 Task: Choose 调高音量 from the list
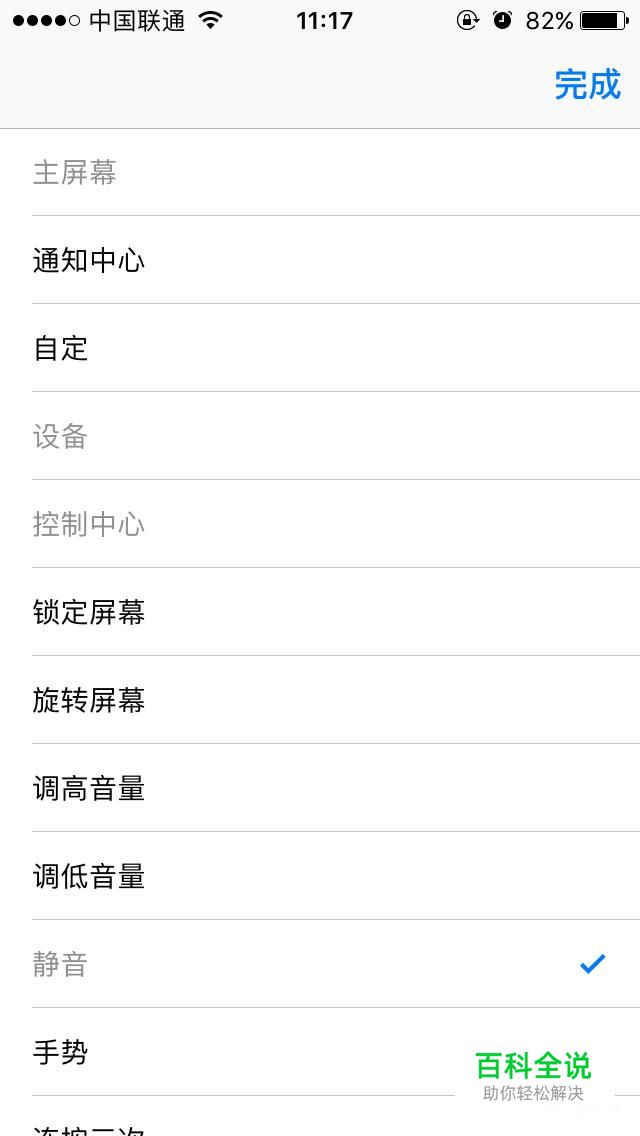click(320, 788)
